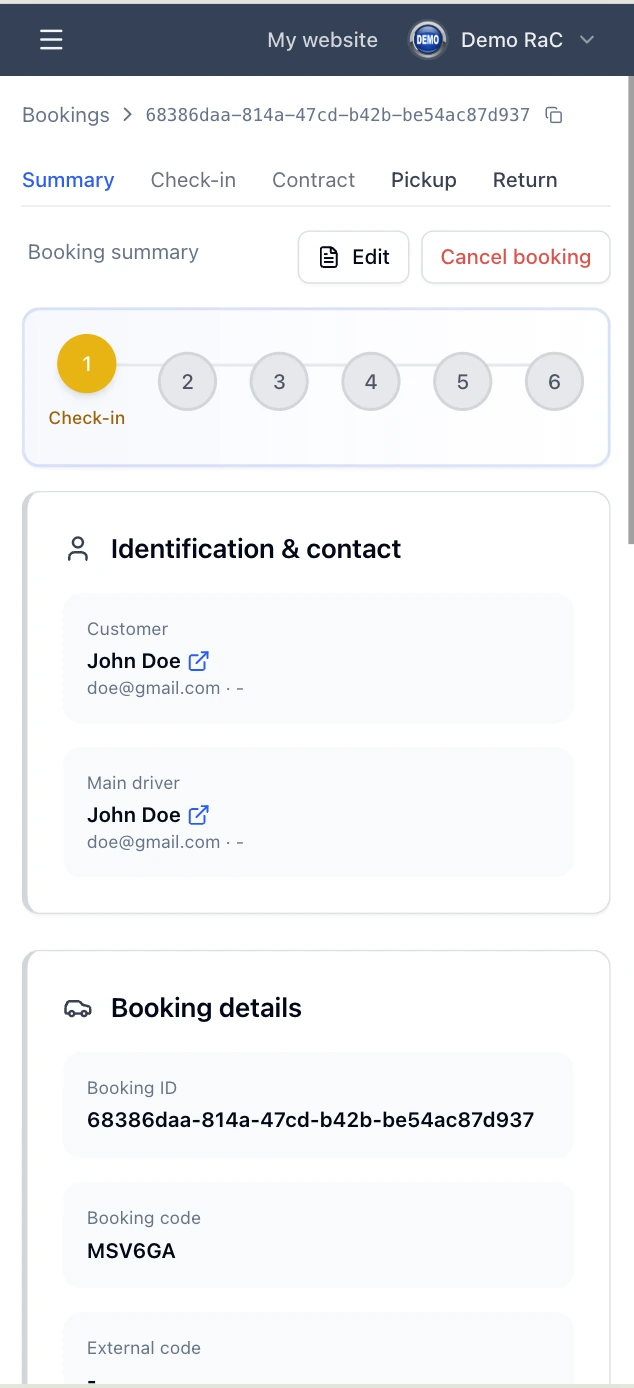
Task: Tap the Edit booking button
Action: coord(353,257)
